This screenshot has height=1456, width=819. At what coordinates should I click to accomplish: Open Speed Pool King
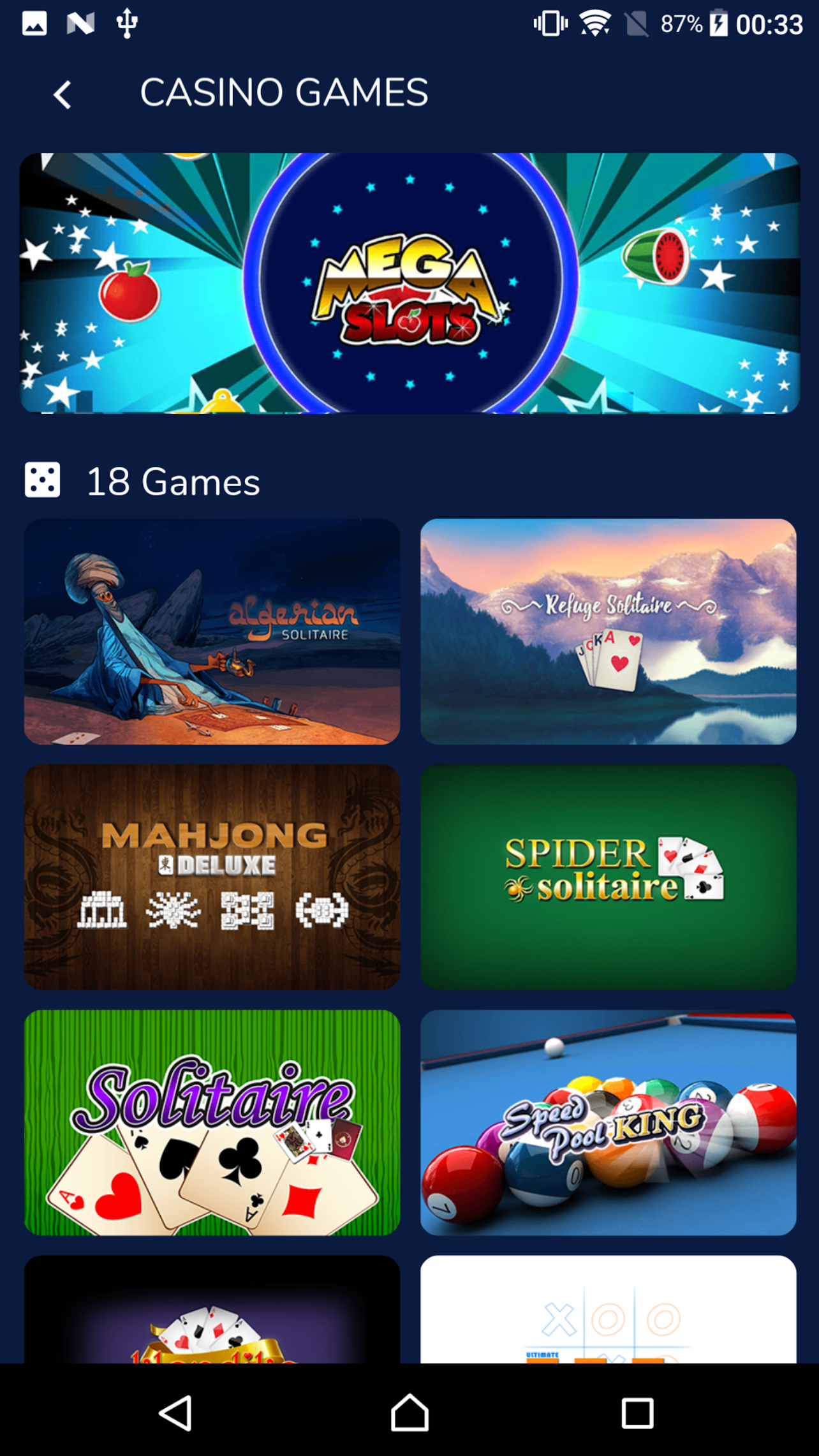(608, 1122)
